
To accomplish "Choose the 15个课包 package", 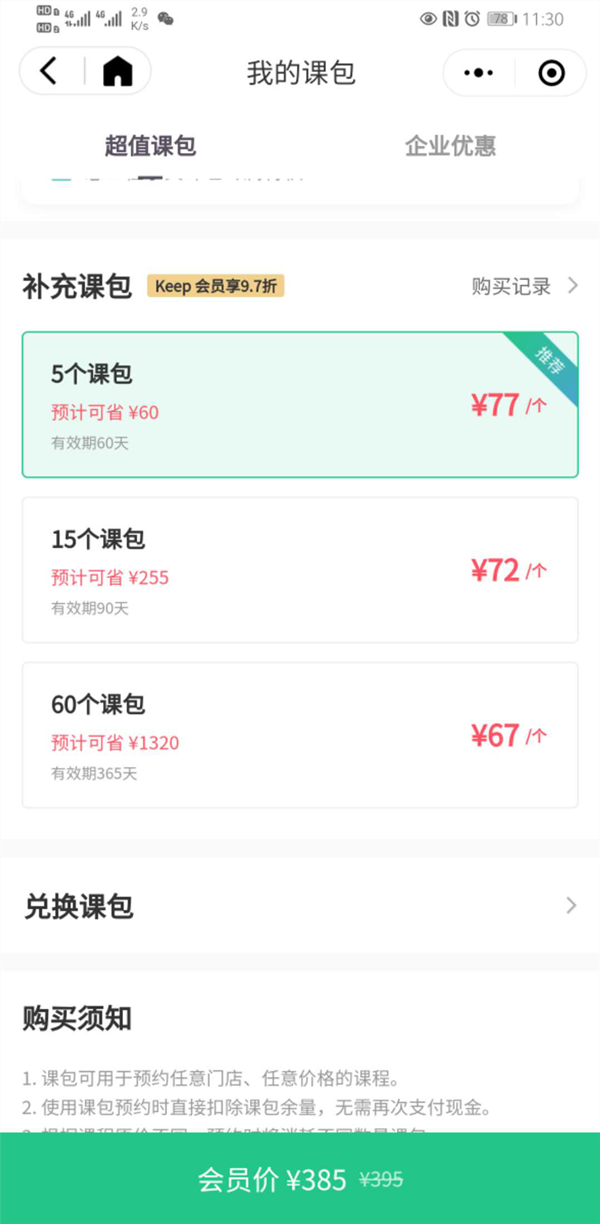I will tap(300, 570).
